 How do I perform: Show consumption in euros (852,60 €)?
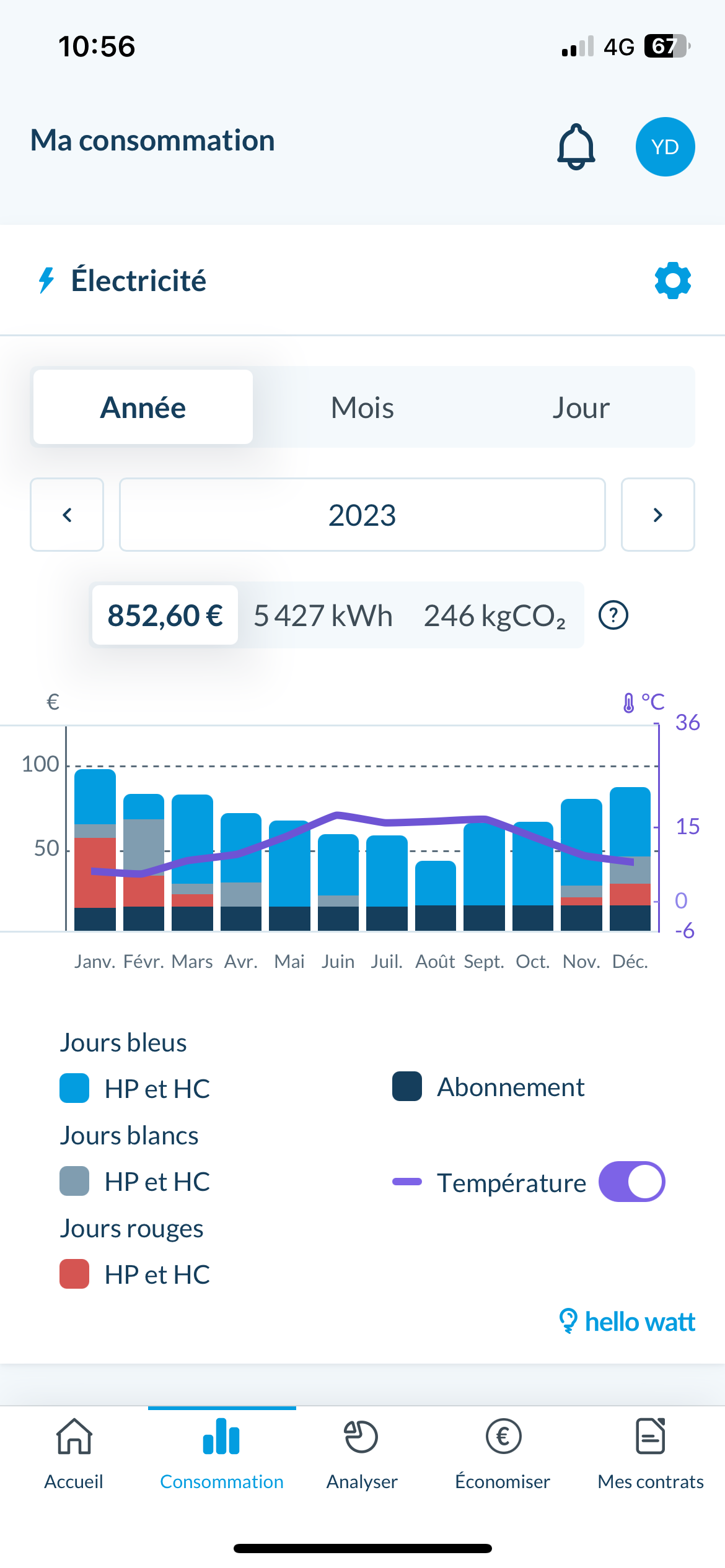click(165, 616)
